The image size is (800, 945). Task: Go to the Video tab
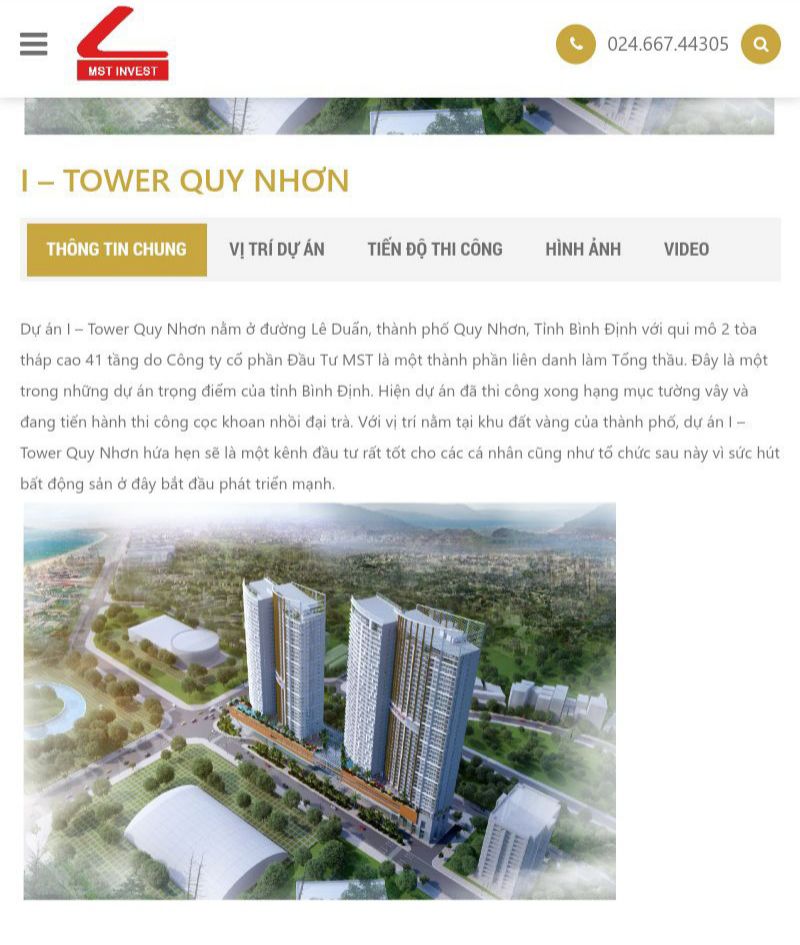click(x=686, y=249)
